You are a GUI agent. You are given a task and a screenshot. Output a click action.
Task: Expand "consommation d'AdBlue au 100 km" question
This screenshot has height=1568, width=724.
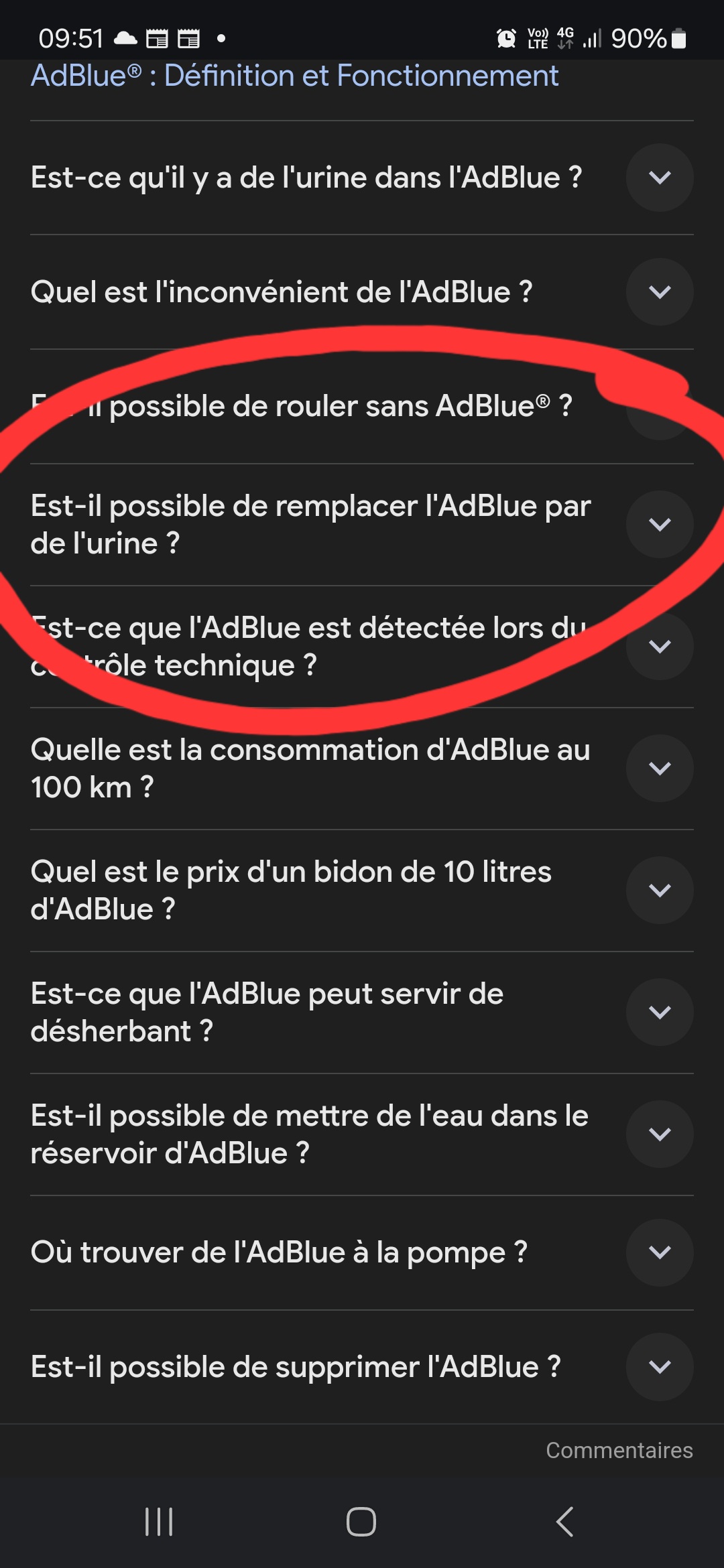362,769
